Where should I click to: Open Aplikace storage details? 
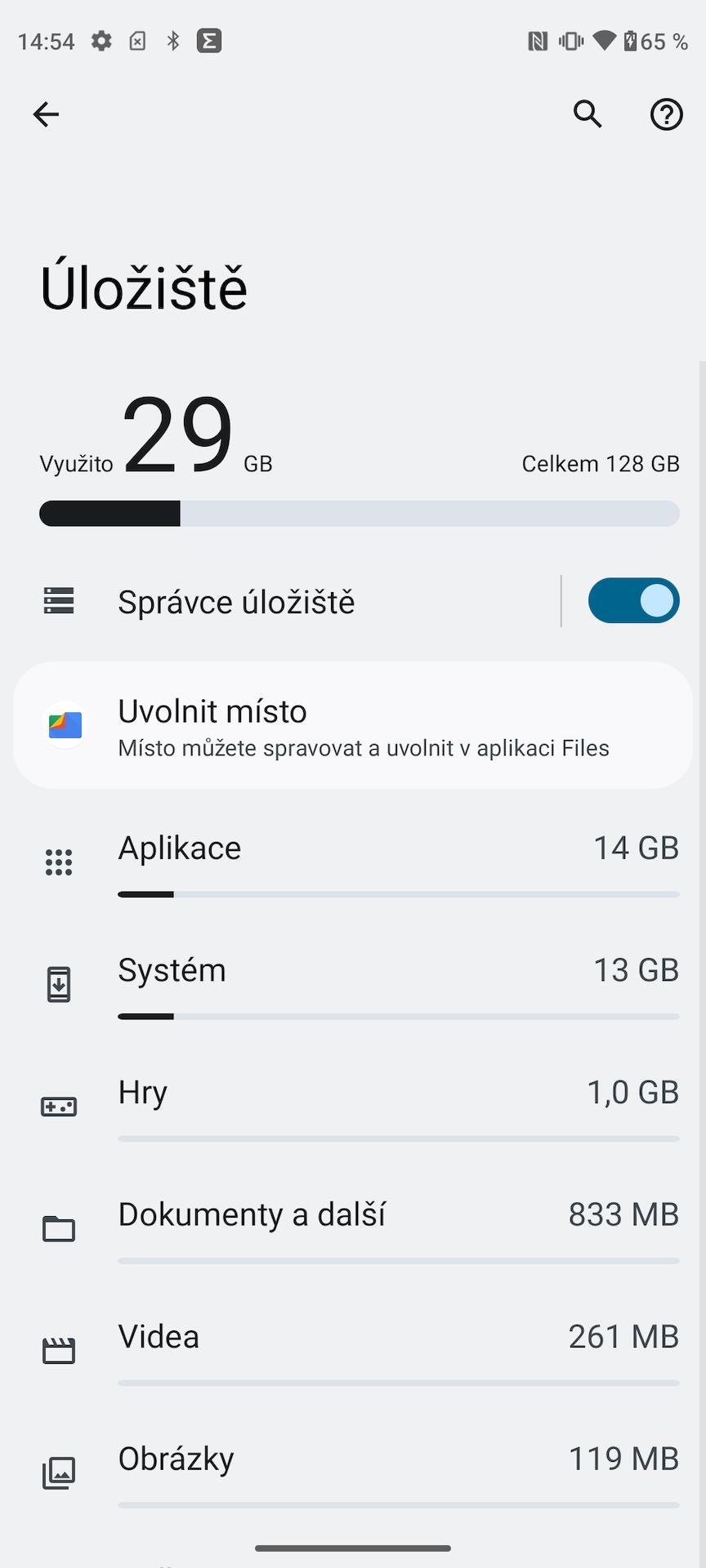pyautogui.click(x=353, y=862)
